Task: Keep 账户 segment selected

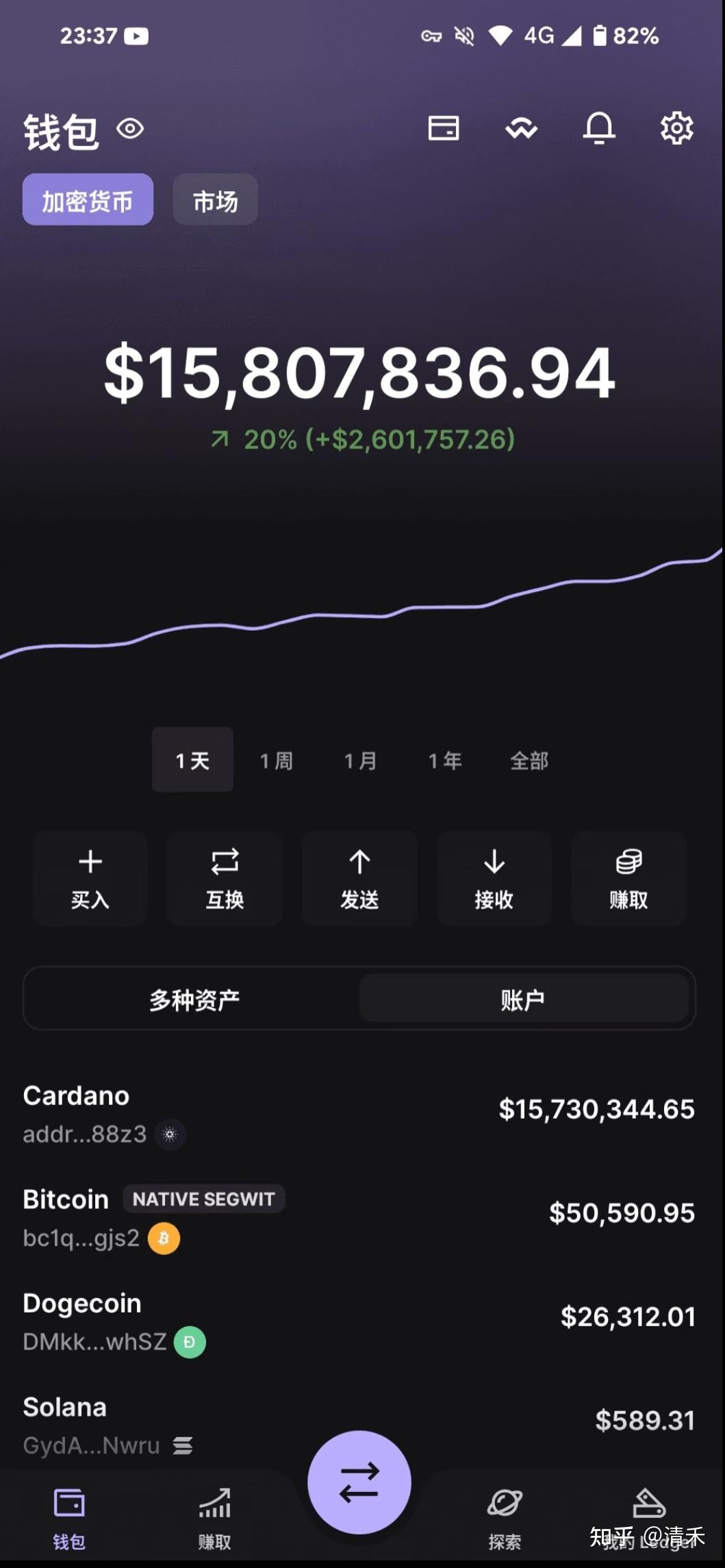Action: [x=525, y=999]
